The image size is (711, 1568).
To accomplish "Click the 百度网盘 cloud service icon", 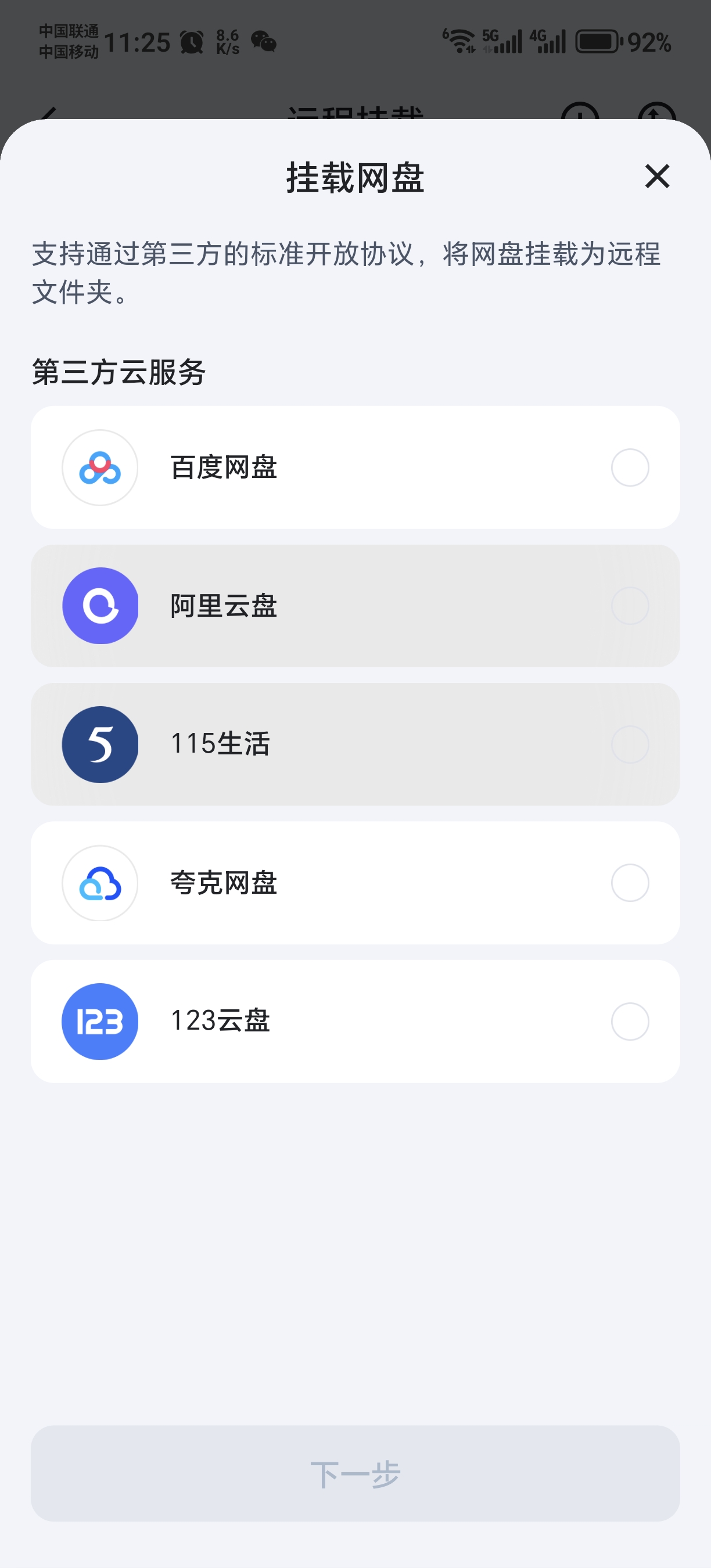I will (x=99, y=467).
